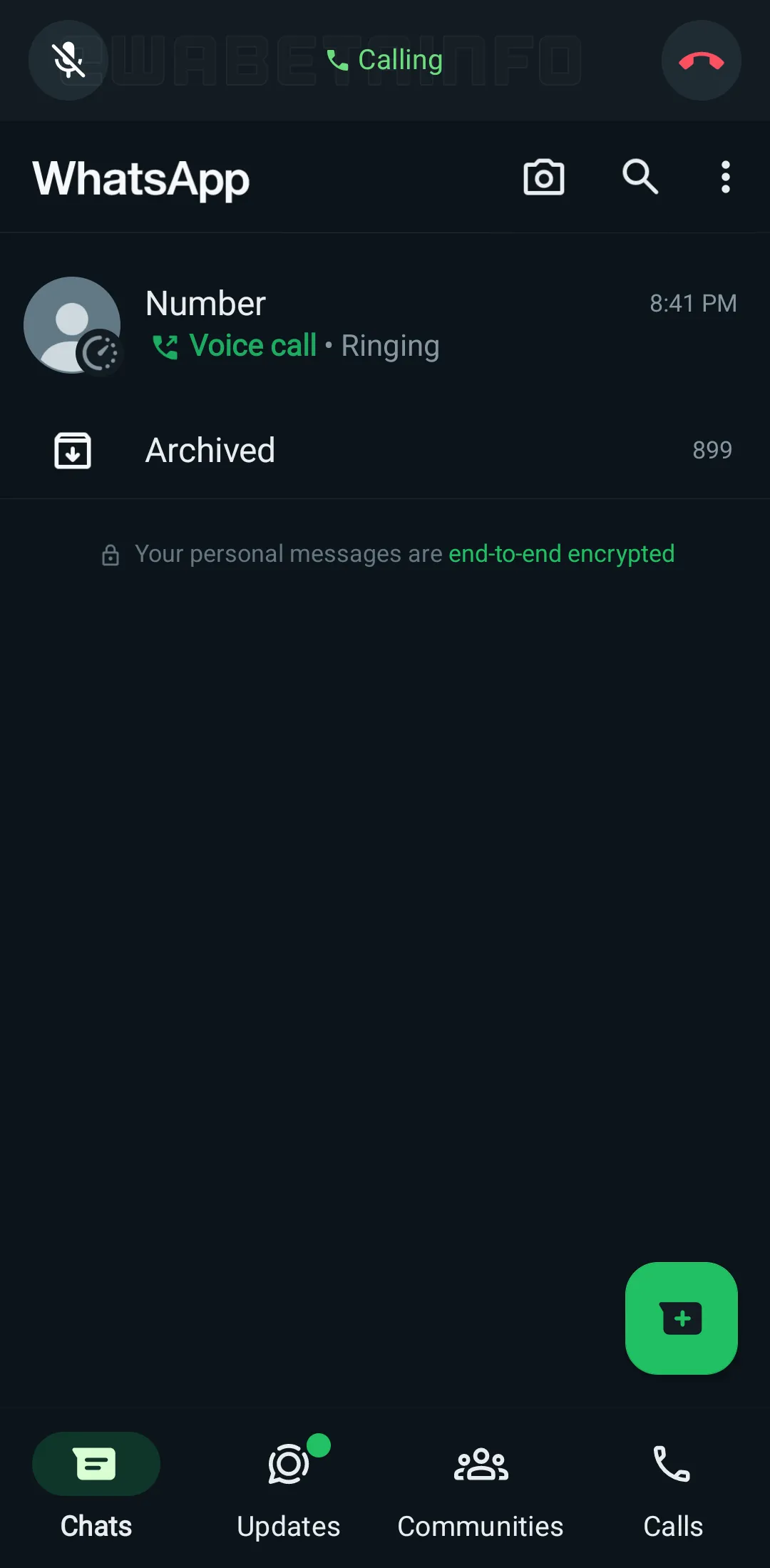Return to the call via Calling banner

(385, 61)
